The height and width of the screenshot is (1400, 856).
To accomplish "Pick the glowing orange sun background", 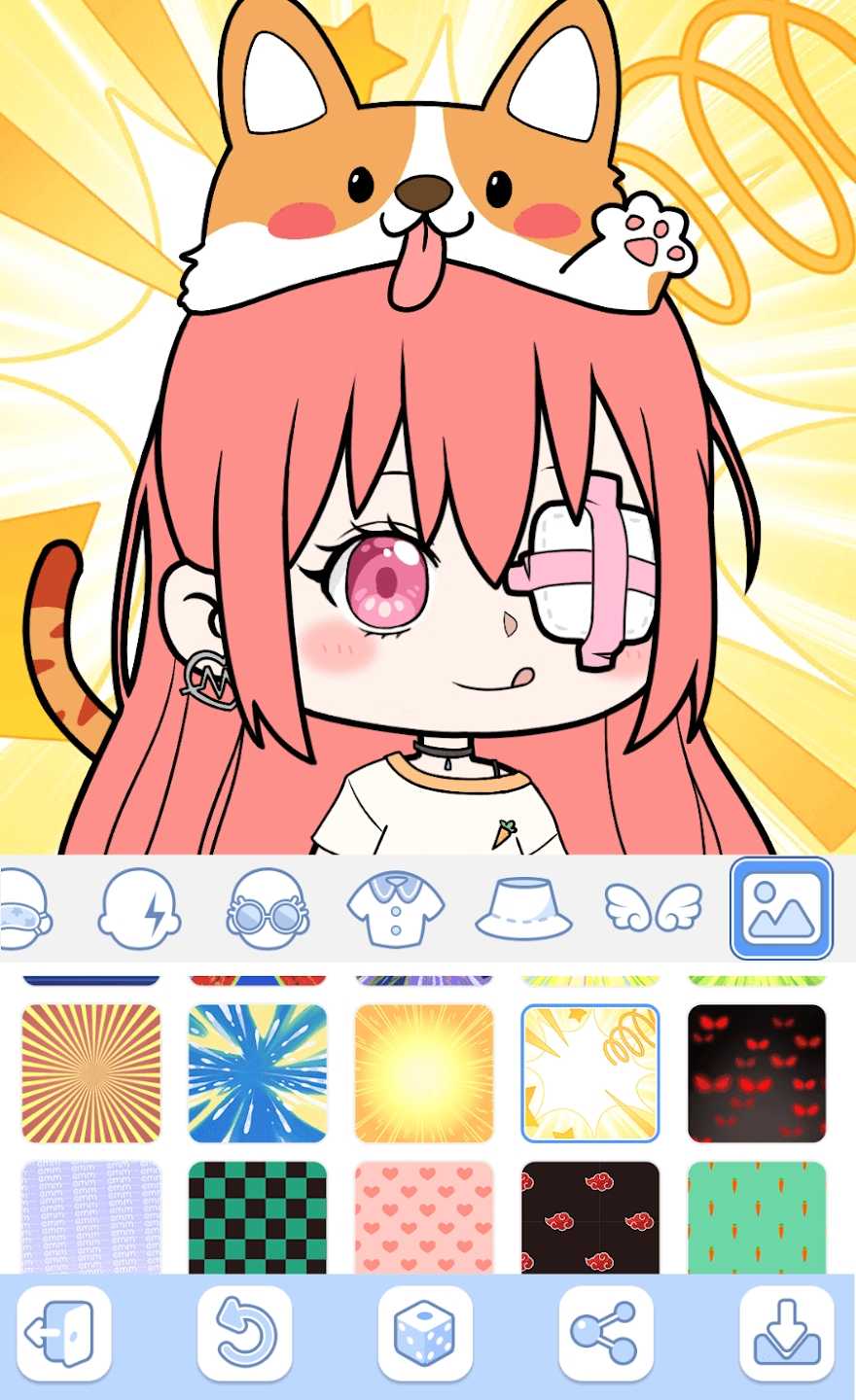I will [x=424, y=1073].
